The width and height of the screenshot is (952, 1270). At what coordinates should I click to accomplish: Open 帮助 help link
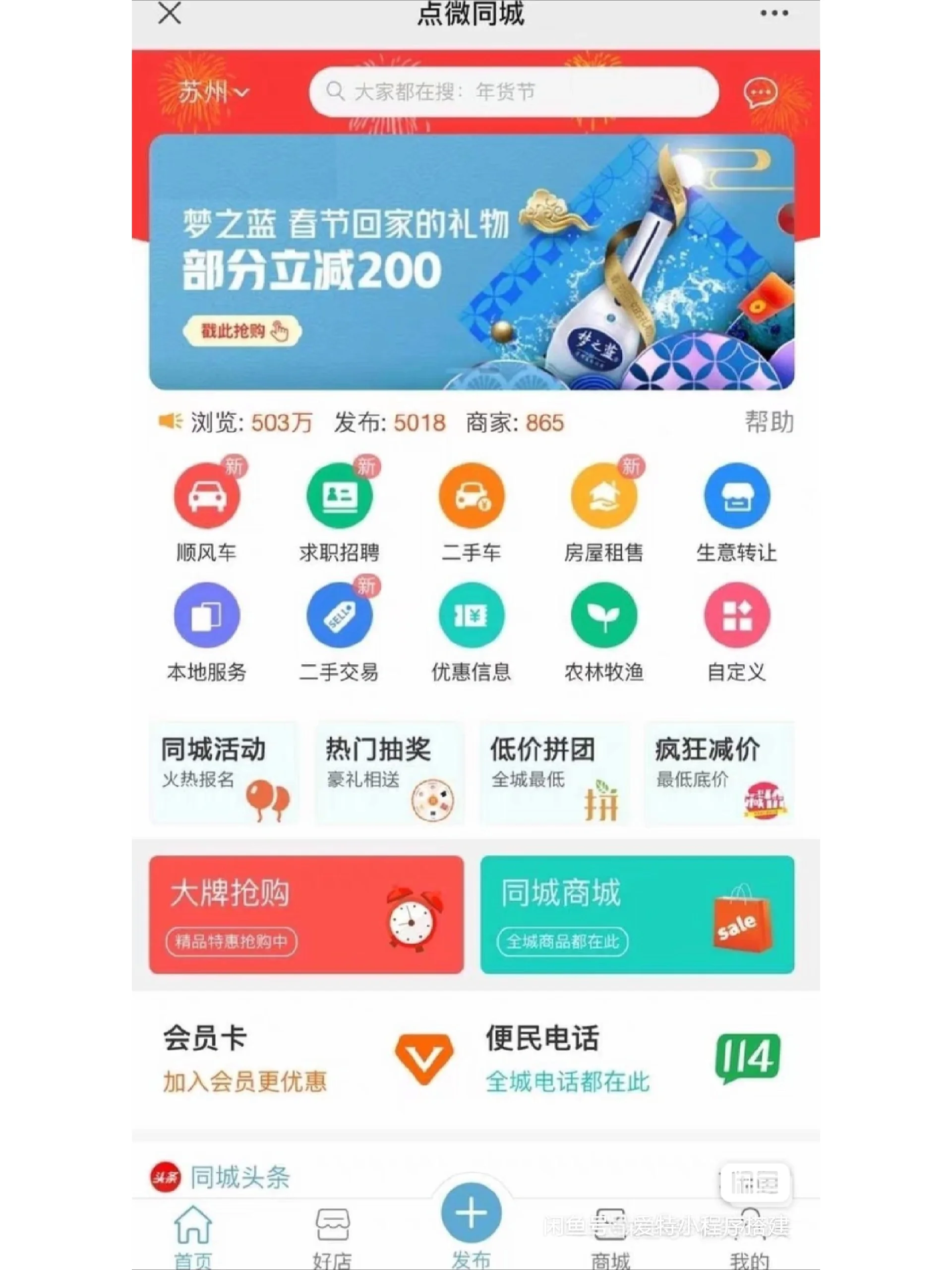point(769,423)
